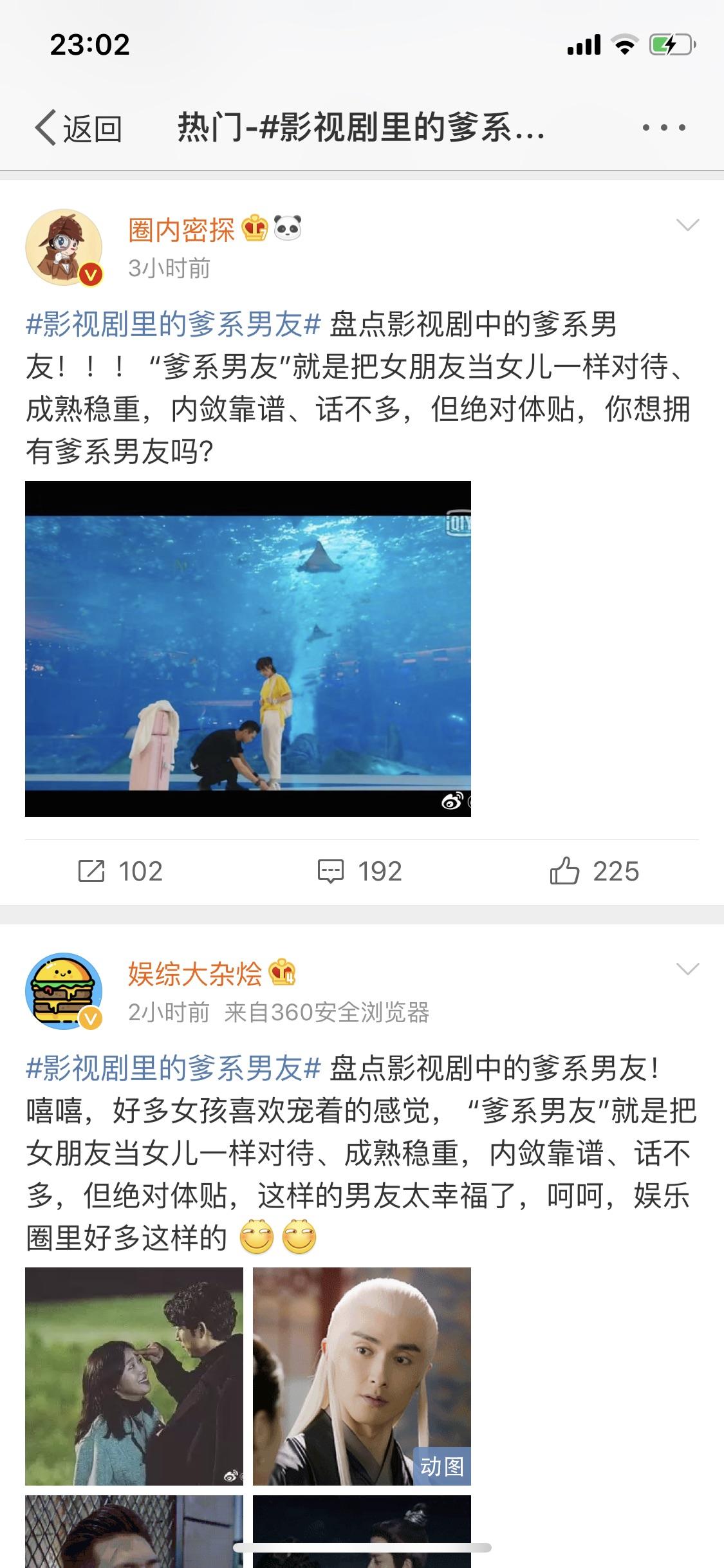Open hashtag link in 圈内密探's post
The image size is (724, 1568).
(x=173, y=324)
